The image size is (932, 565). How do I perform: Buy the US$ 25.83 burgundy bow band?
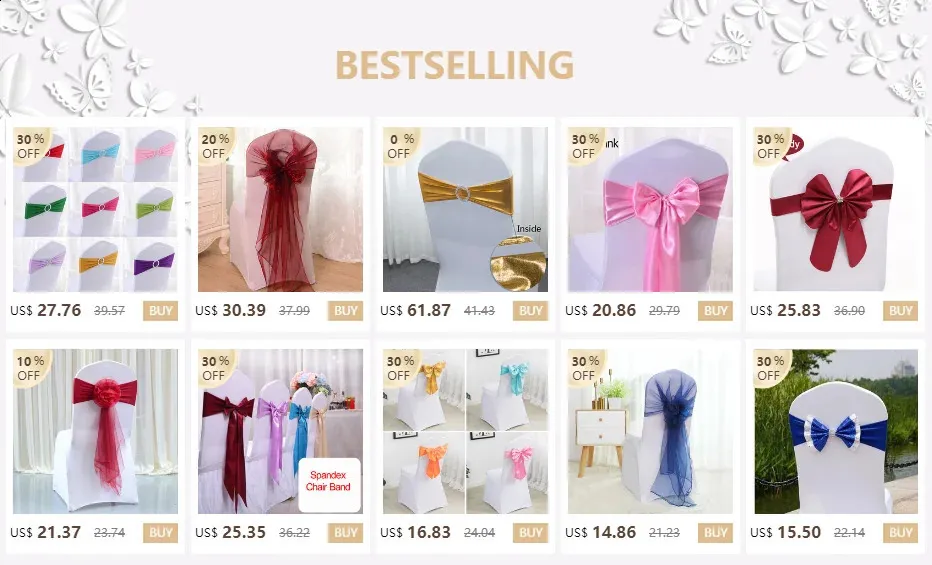(900, 311)
